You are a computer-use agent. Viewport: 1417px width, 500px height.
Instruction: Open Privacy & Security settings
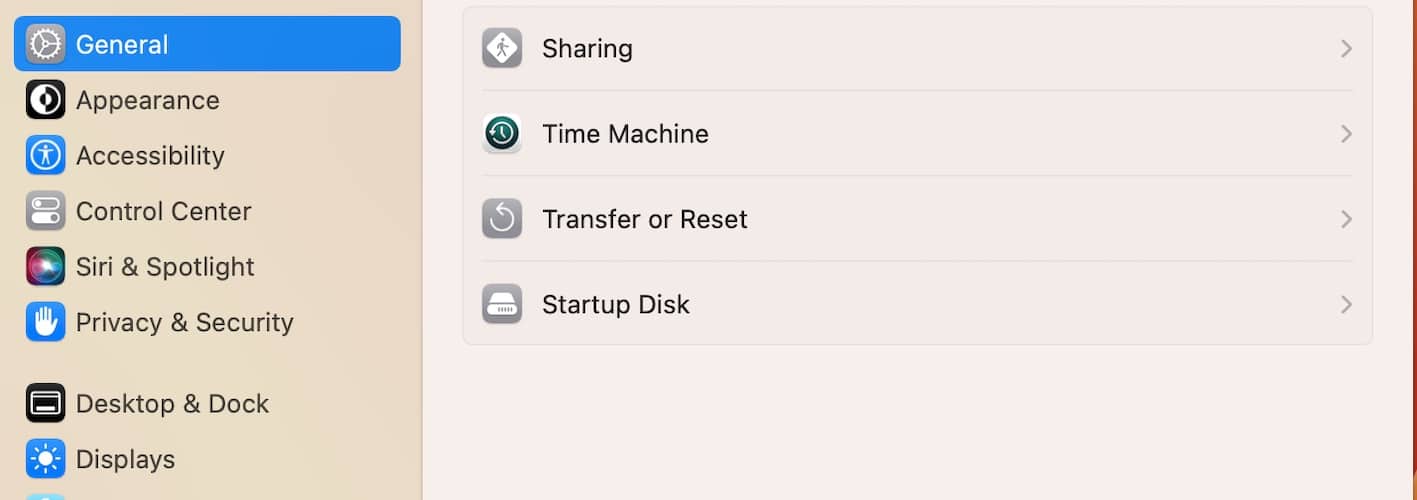(184, 322)
